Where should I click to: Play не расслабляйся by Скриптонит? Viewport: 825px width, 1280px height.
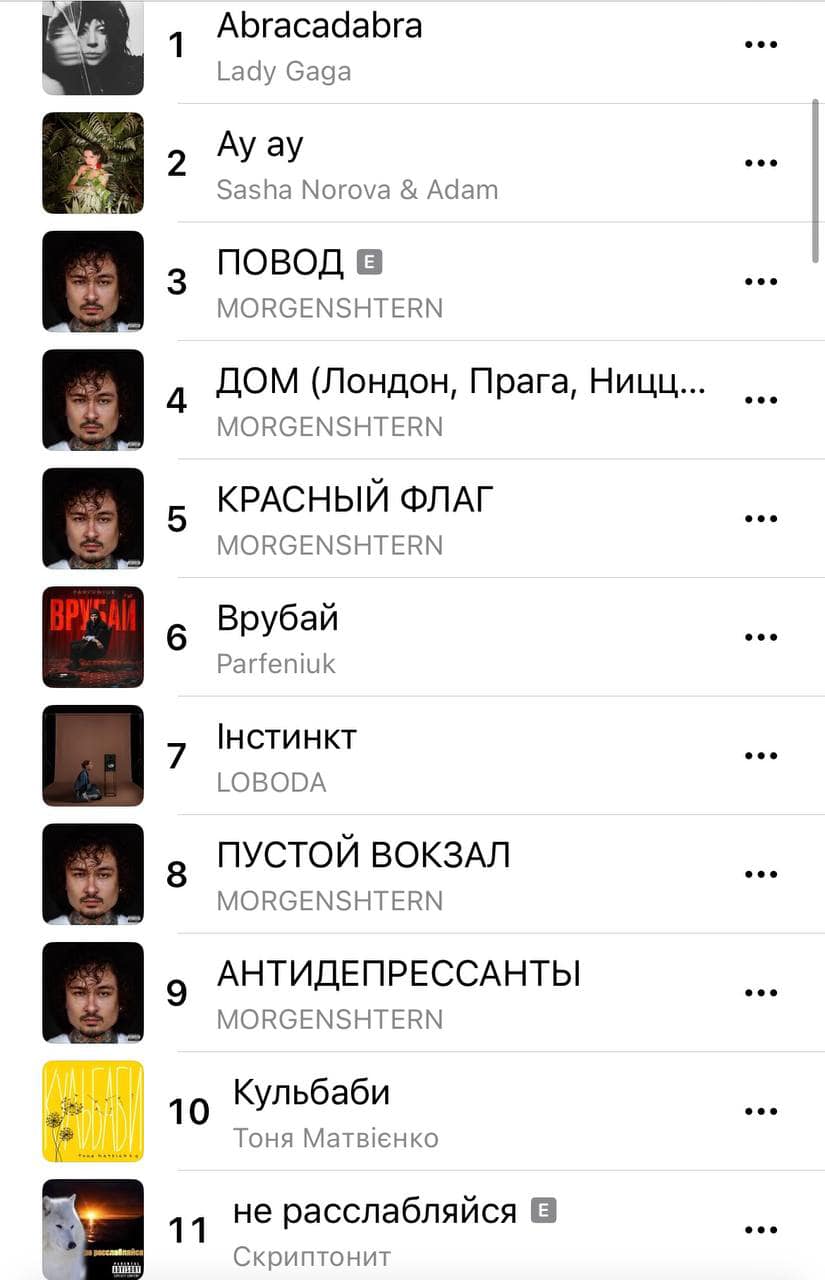pos(374,1212)
